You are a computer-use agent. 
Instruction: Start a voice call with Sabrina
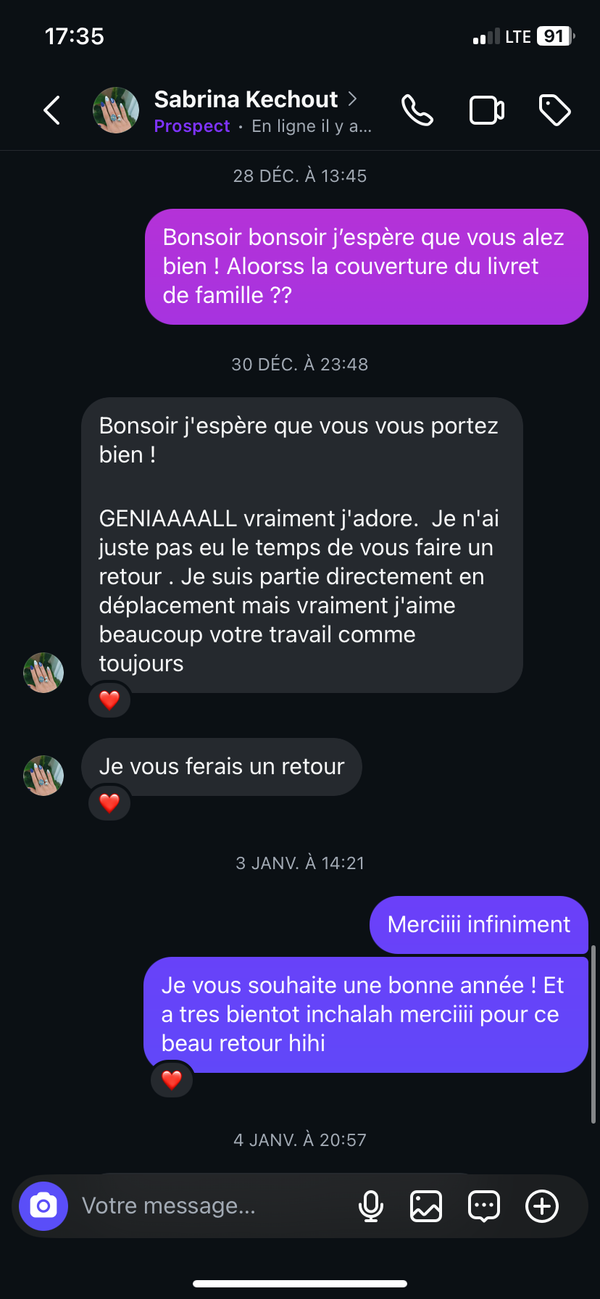pos(417,110)
